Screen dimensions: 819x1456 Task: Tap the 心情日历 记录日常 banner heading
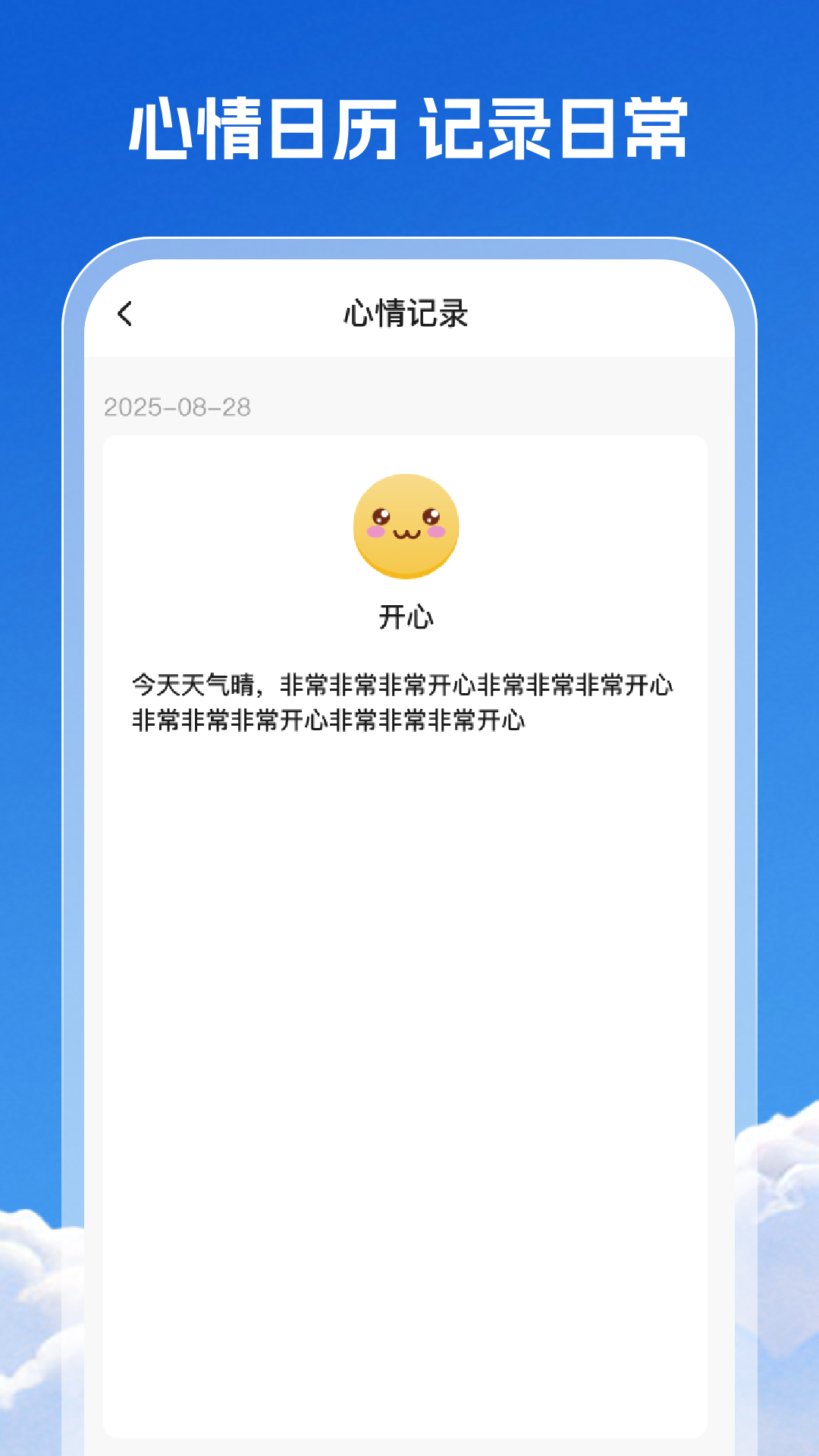(x=409, y=129)
